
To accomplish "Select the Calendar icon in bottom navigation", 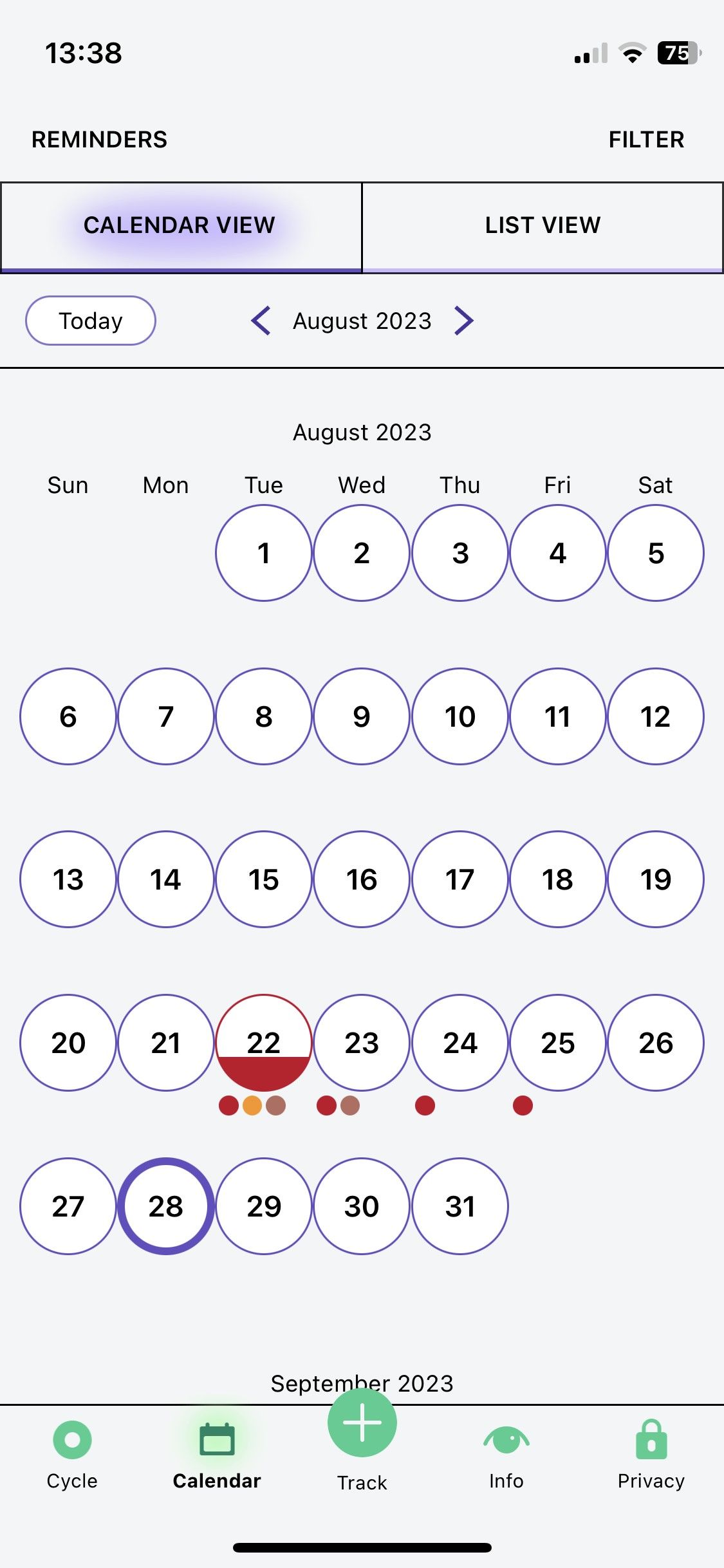I will [217, 1442].
